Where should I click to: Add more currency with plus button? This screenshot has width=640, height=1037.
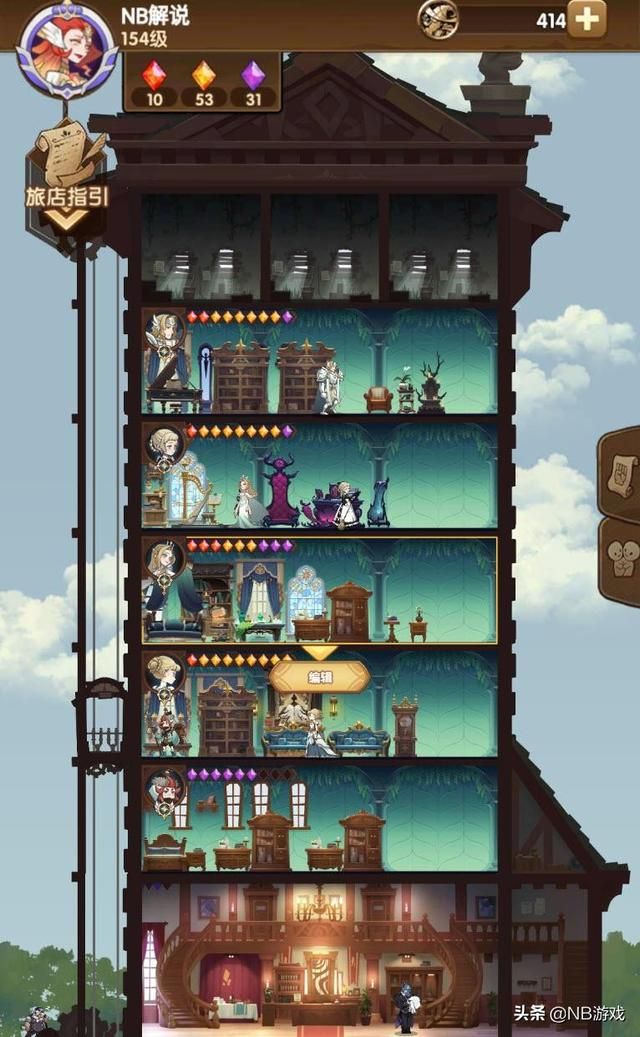(x=586, y=19)
